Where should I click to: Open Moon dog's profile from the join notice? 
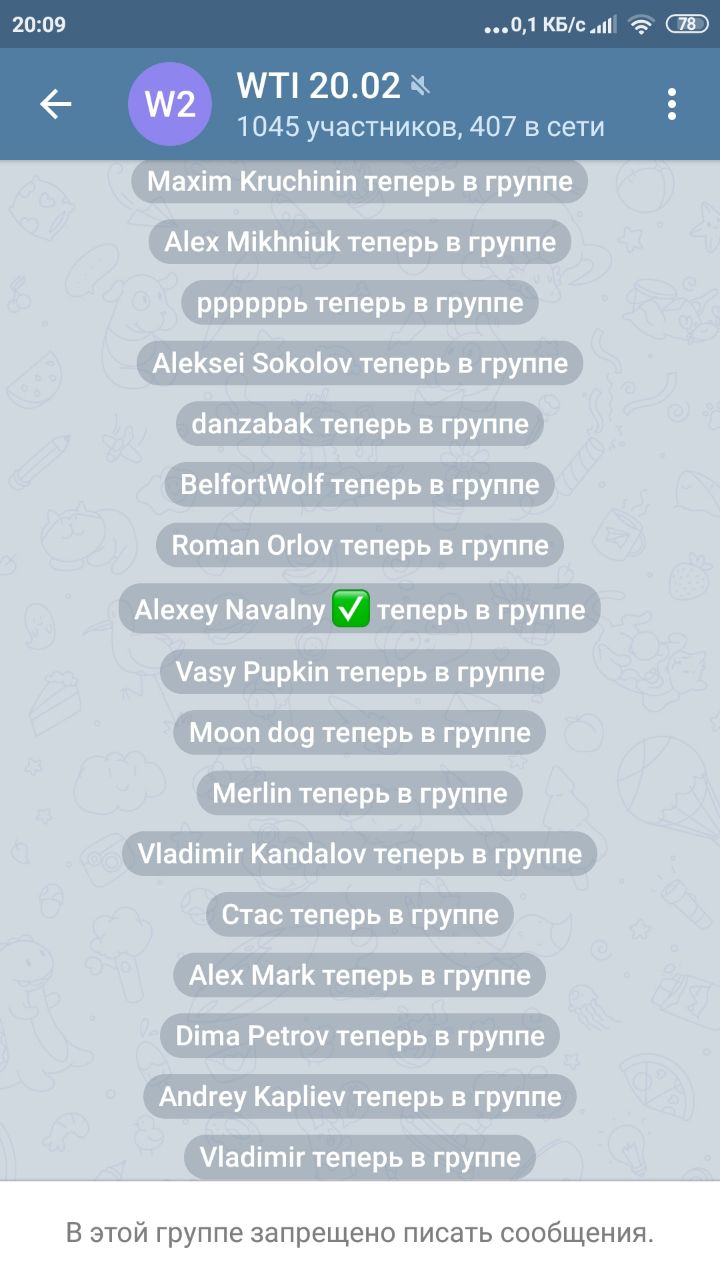252,732
